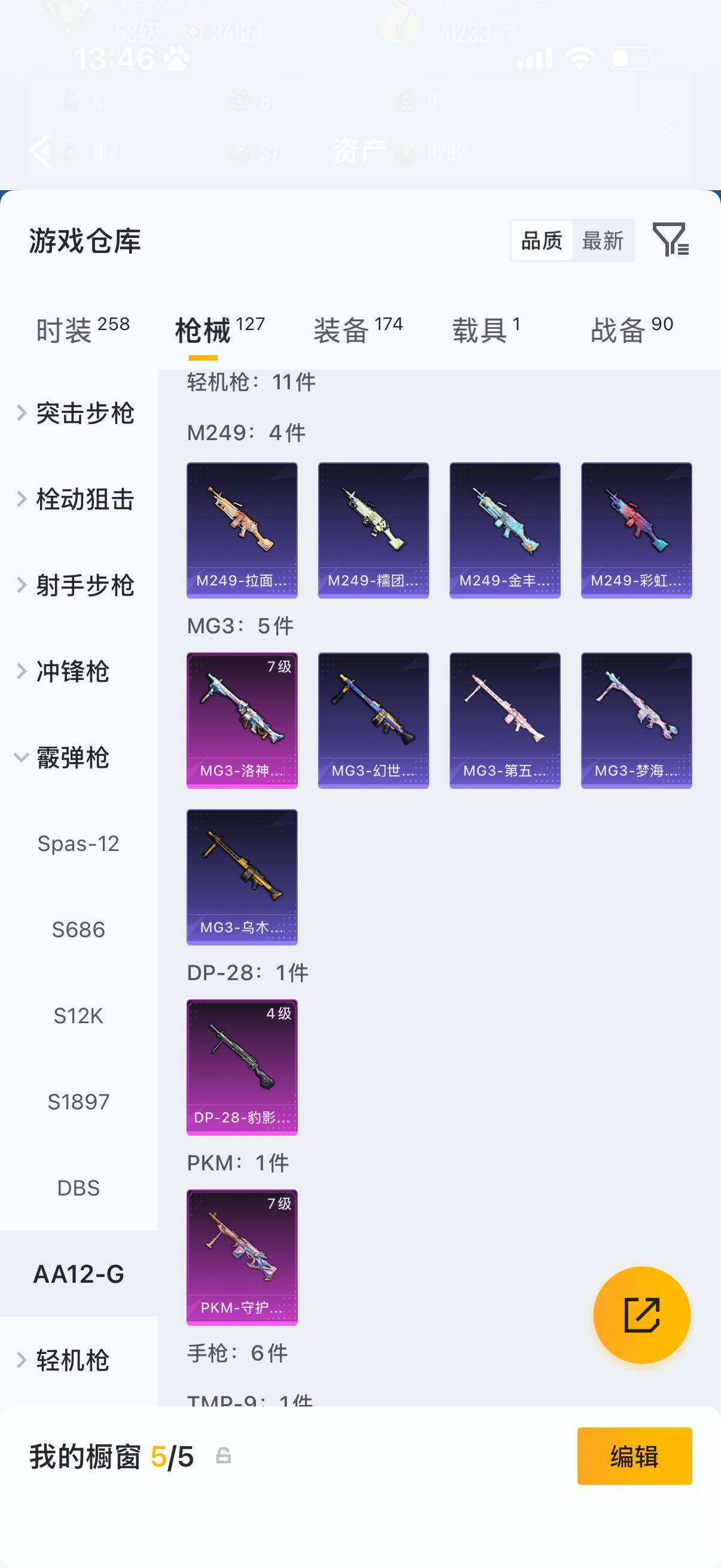Screen dimensions: 721x1568
Task: Switch sorting to 品质
Action: tap(543, 241)
